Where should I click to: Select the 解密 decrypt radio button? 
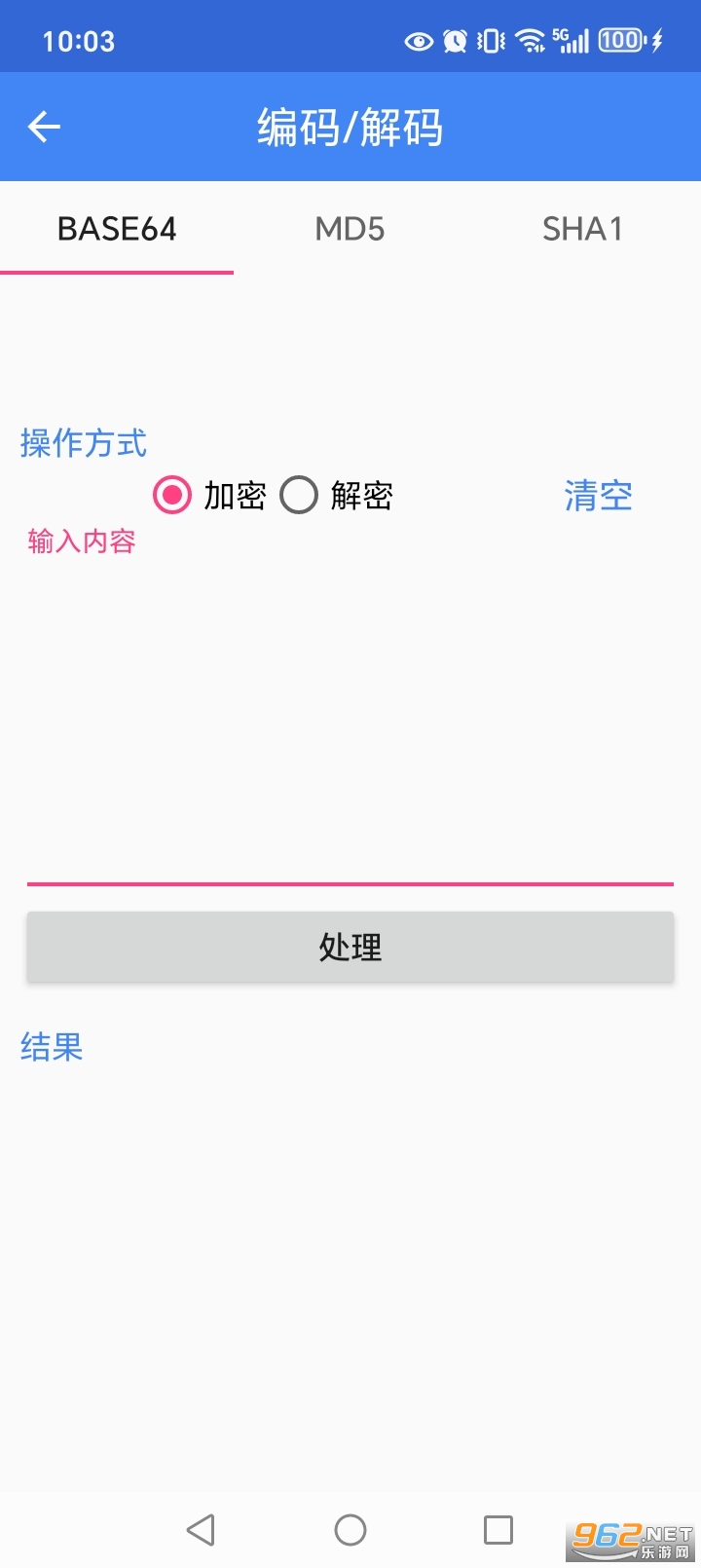pyautogui.click(x=300, y=496)
